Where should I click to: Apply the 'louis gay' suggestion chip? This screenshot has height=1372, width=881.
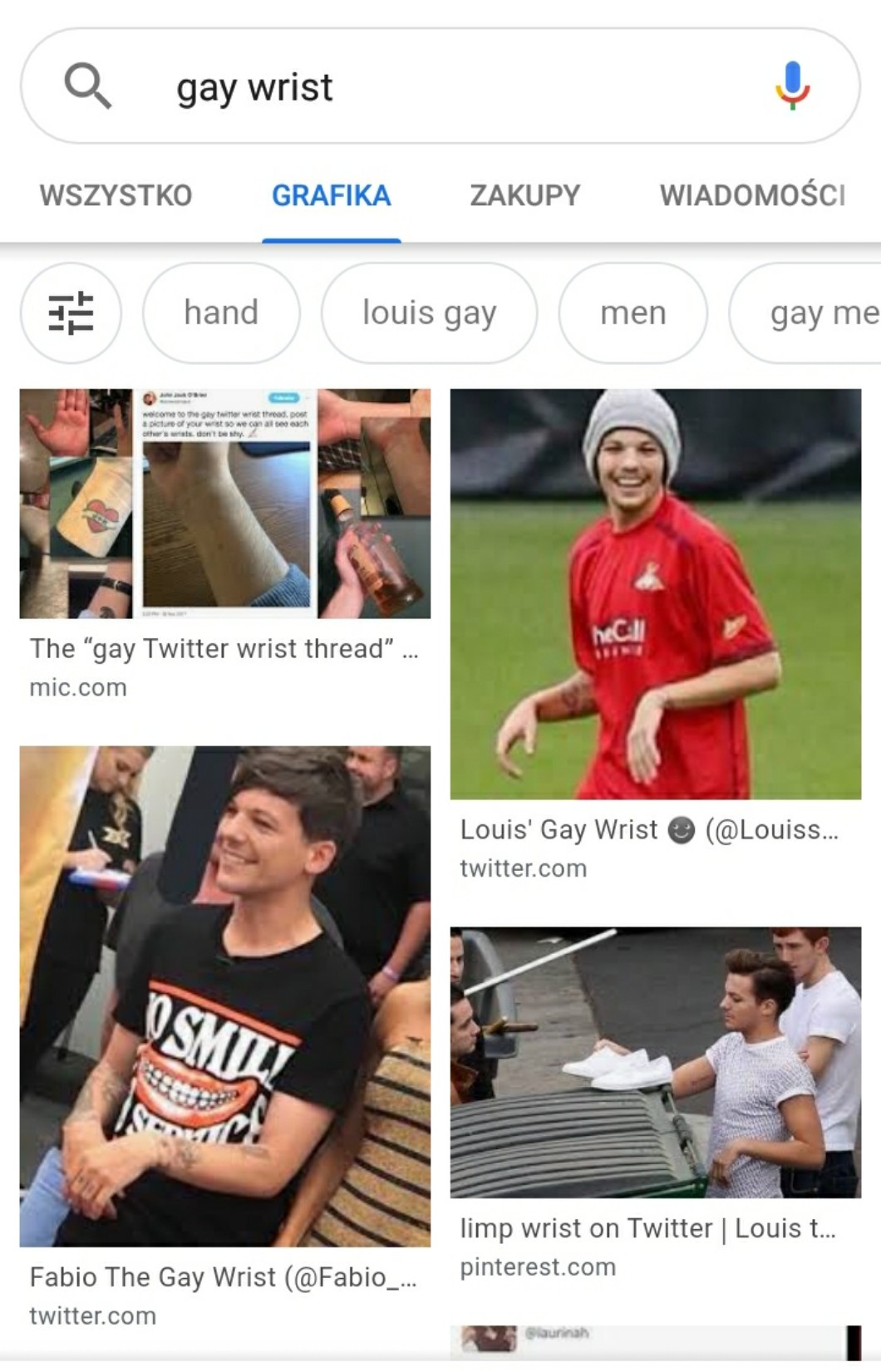pyautogui.click(x=429, y=313)
